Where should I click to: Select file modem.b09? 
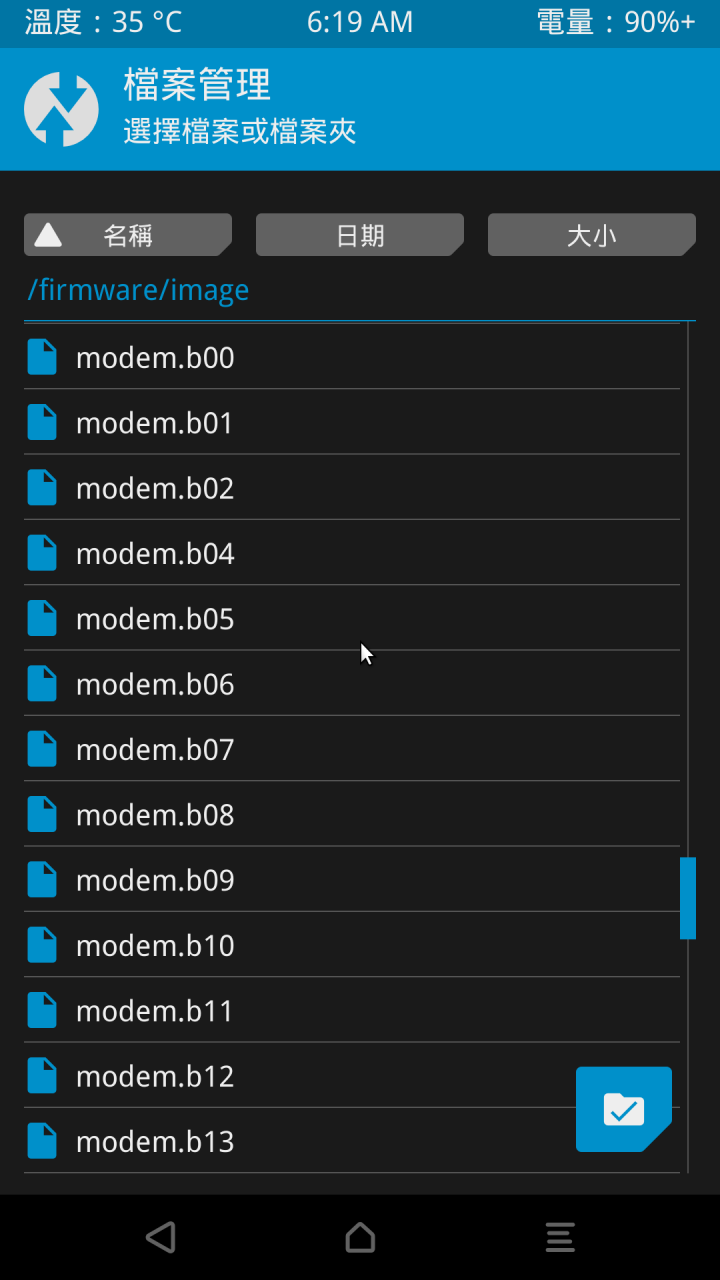point(155,880)
